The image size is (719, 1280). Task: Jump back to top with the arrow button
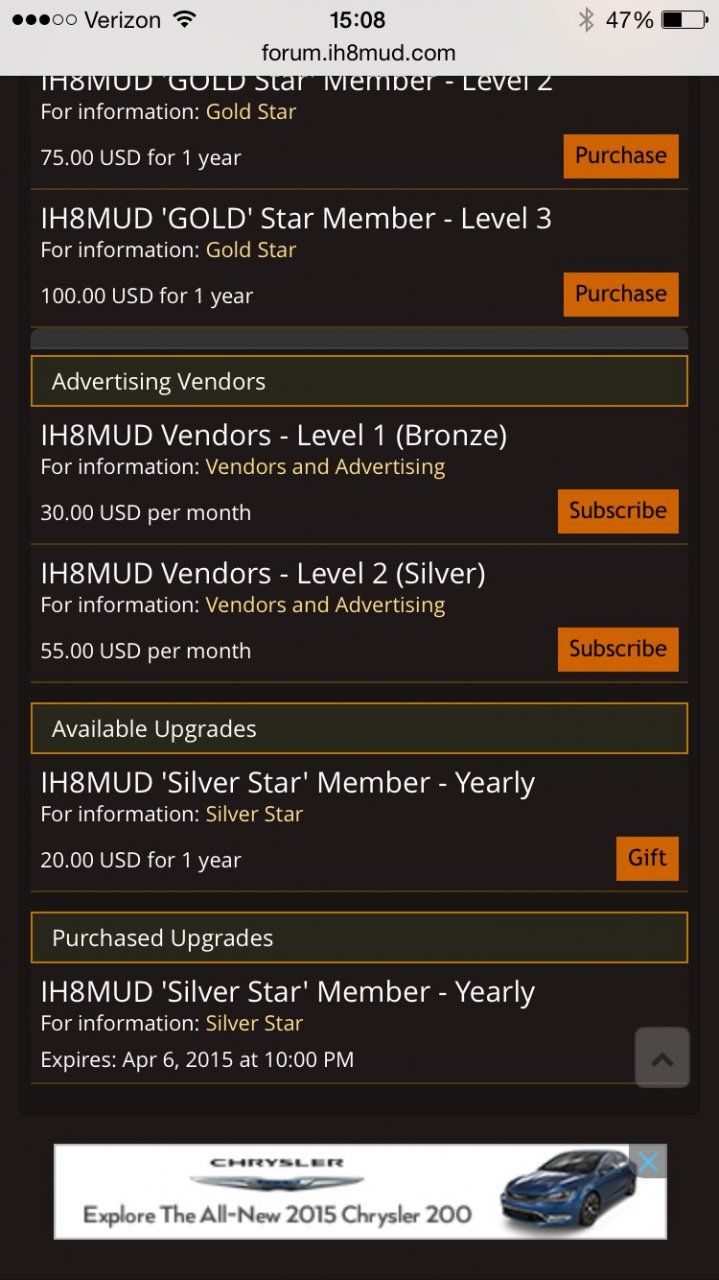pyautogui.click(x=661, y=1058)
